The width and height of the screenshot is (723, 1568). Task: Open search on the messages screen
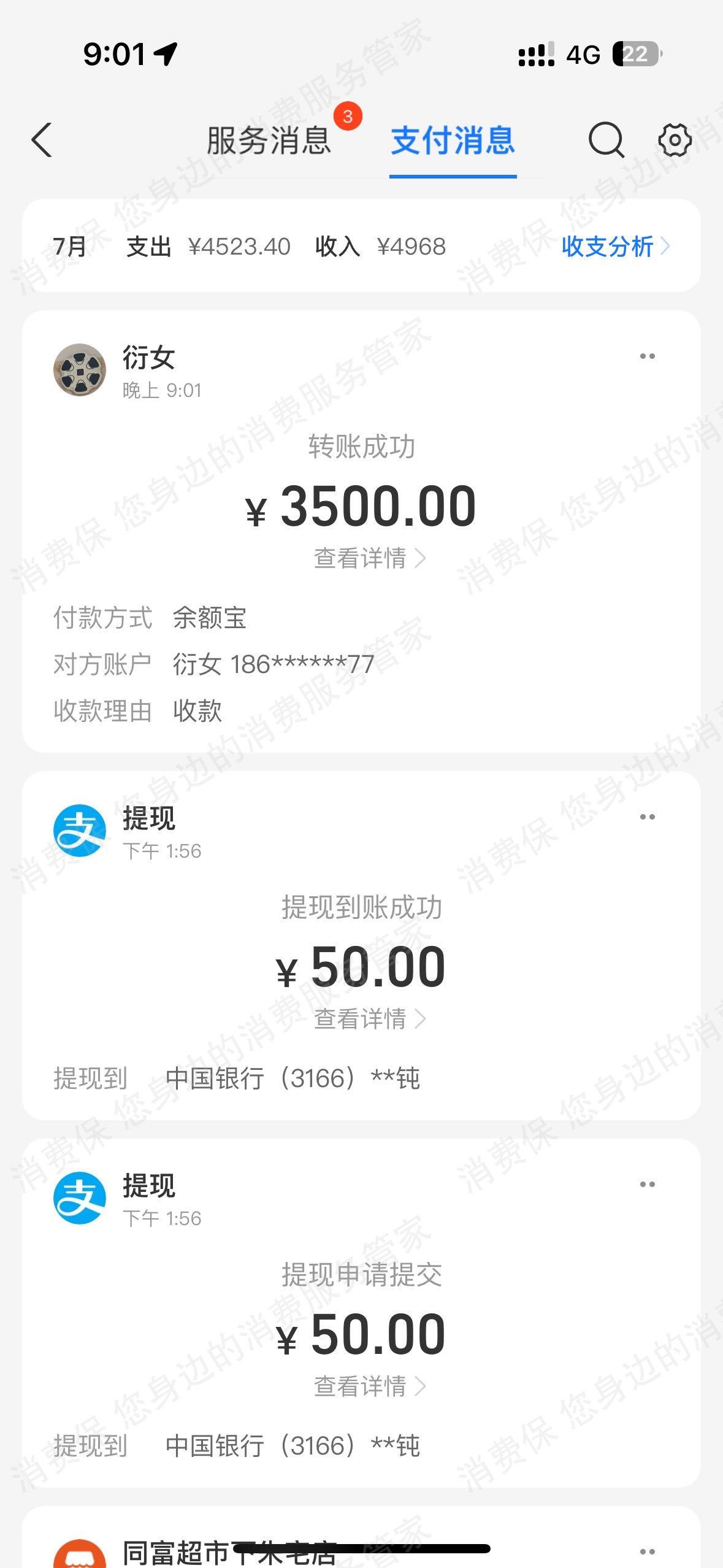(x=606, y=140)
